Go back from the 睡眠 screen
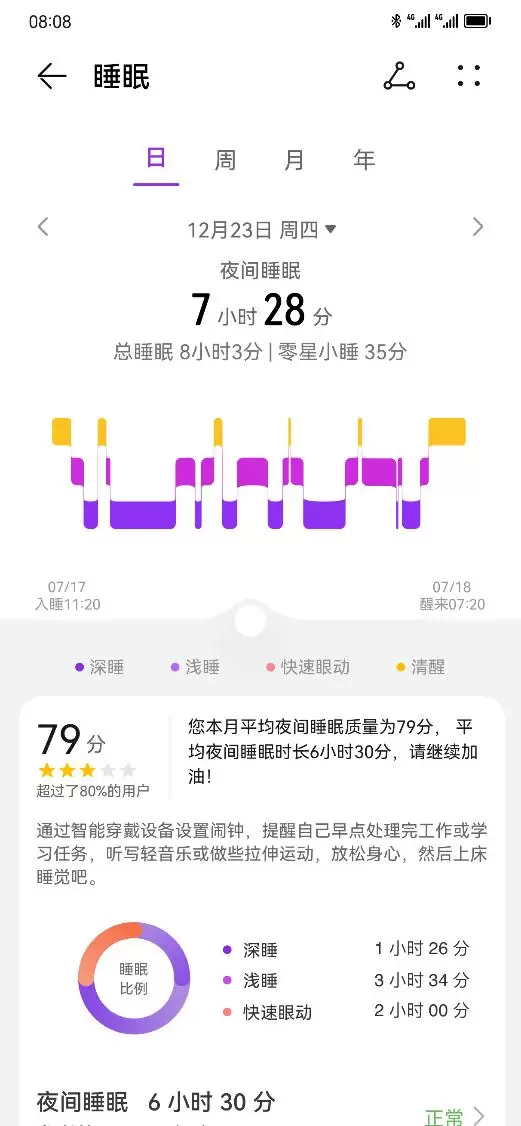Image resolution: width=521 pixels, height=1126 pixels. click(52, 76)
